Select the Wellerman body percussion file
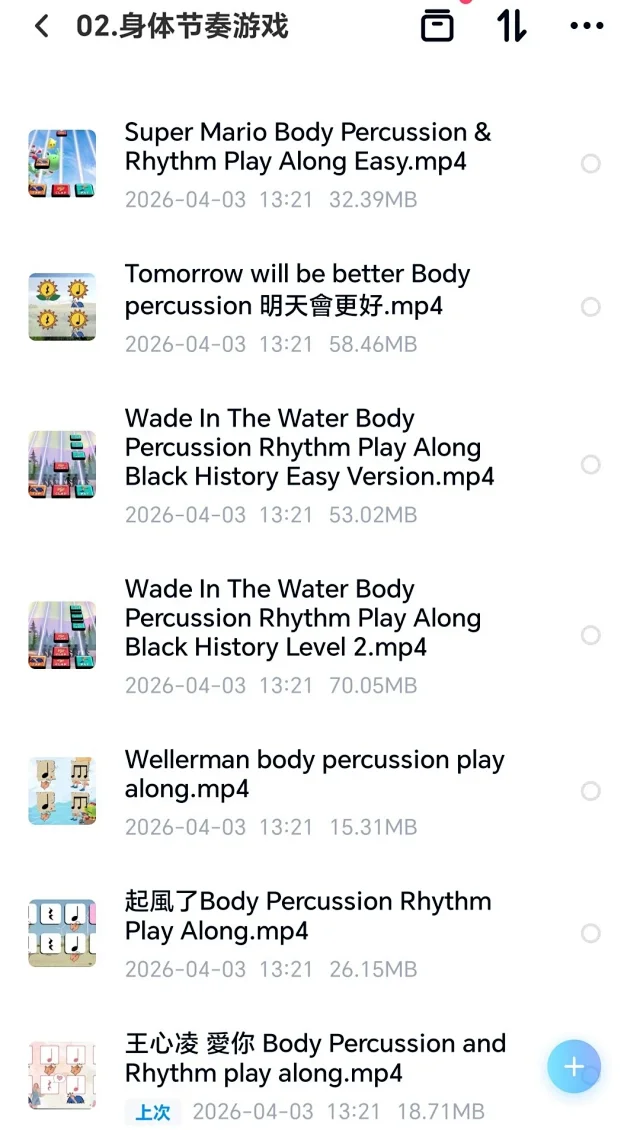 point(591,791)
